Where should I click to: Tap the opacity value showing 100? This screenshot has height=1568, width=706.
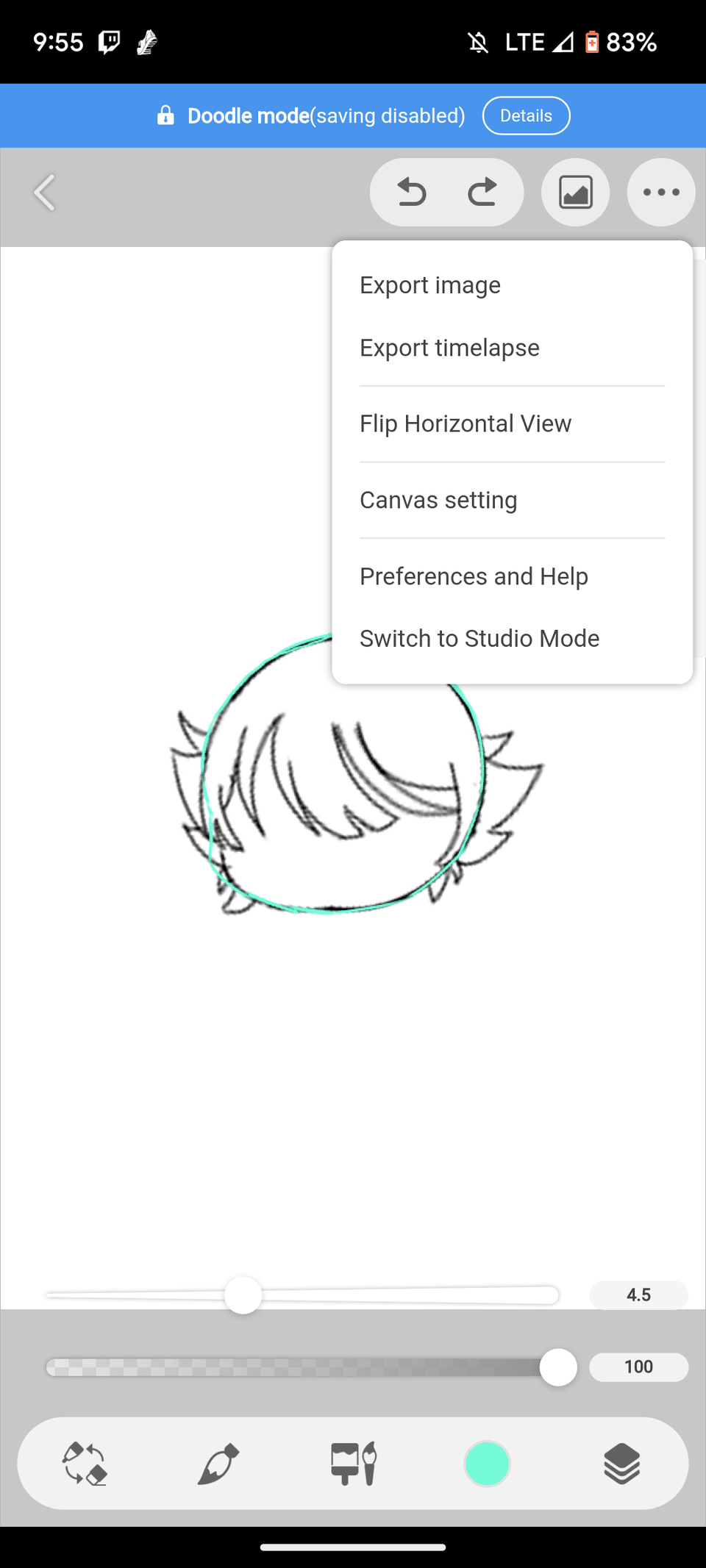coord(639,1367)
